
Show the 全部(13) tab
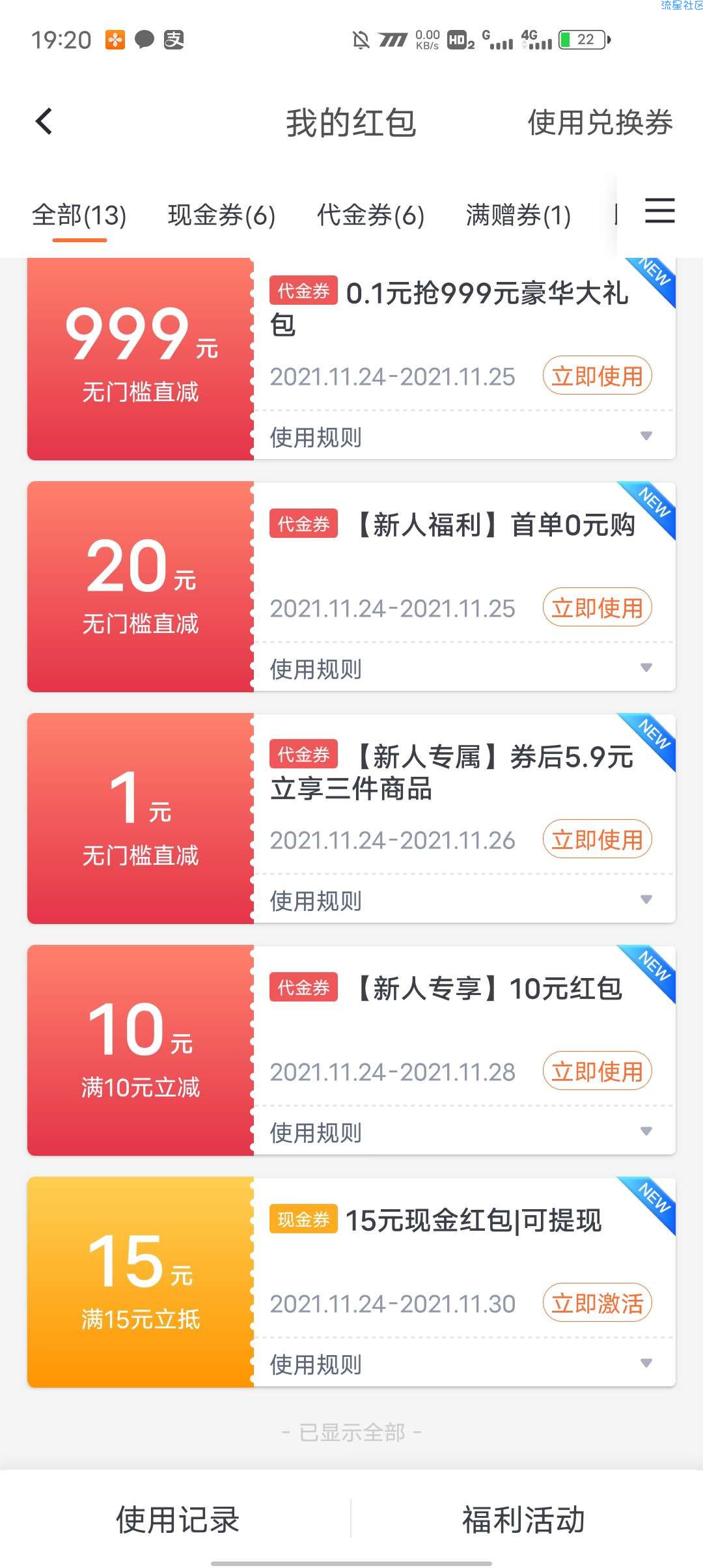tap(79, 215)
